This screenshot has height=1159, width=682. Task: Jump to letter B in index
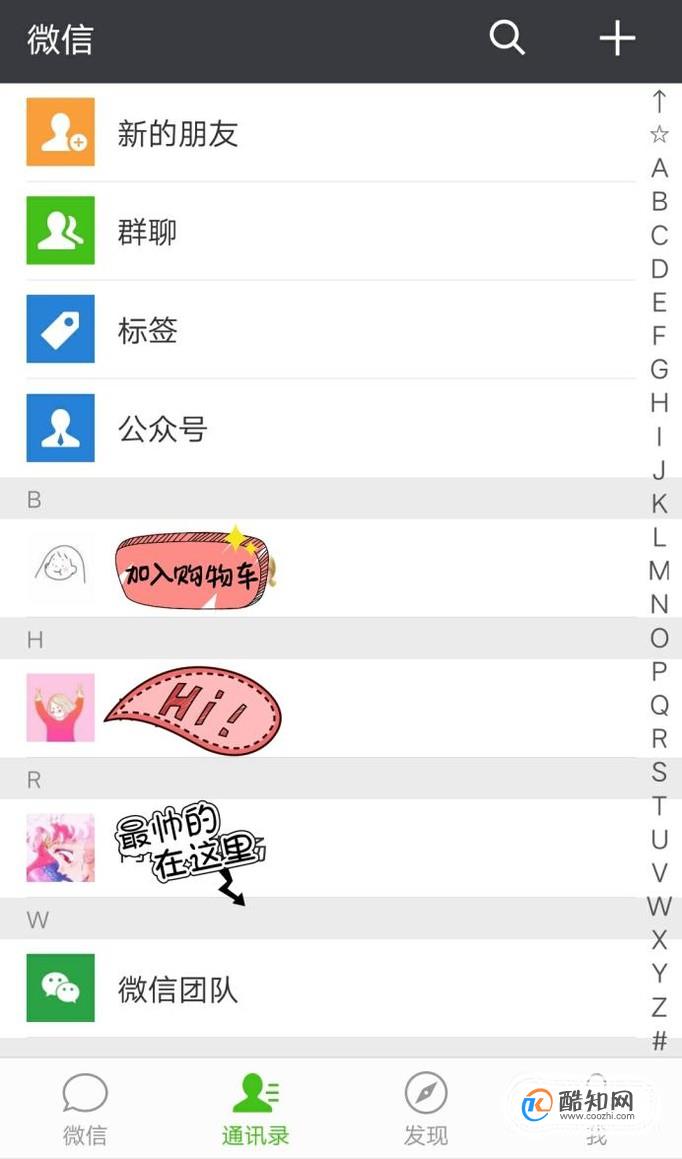point(659,202)
